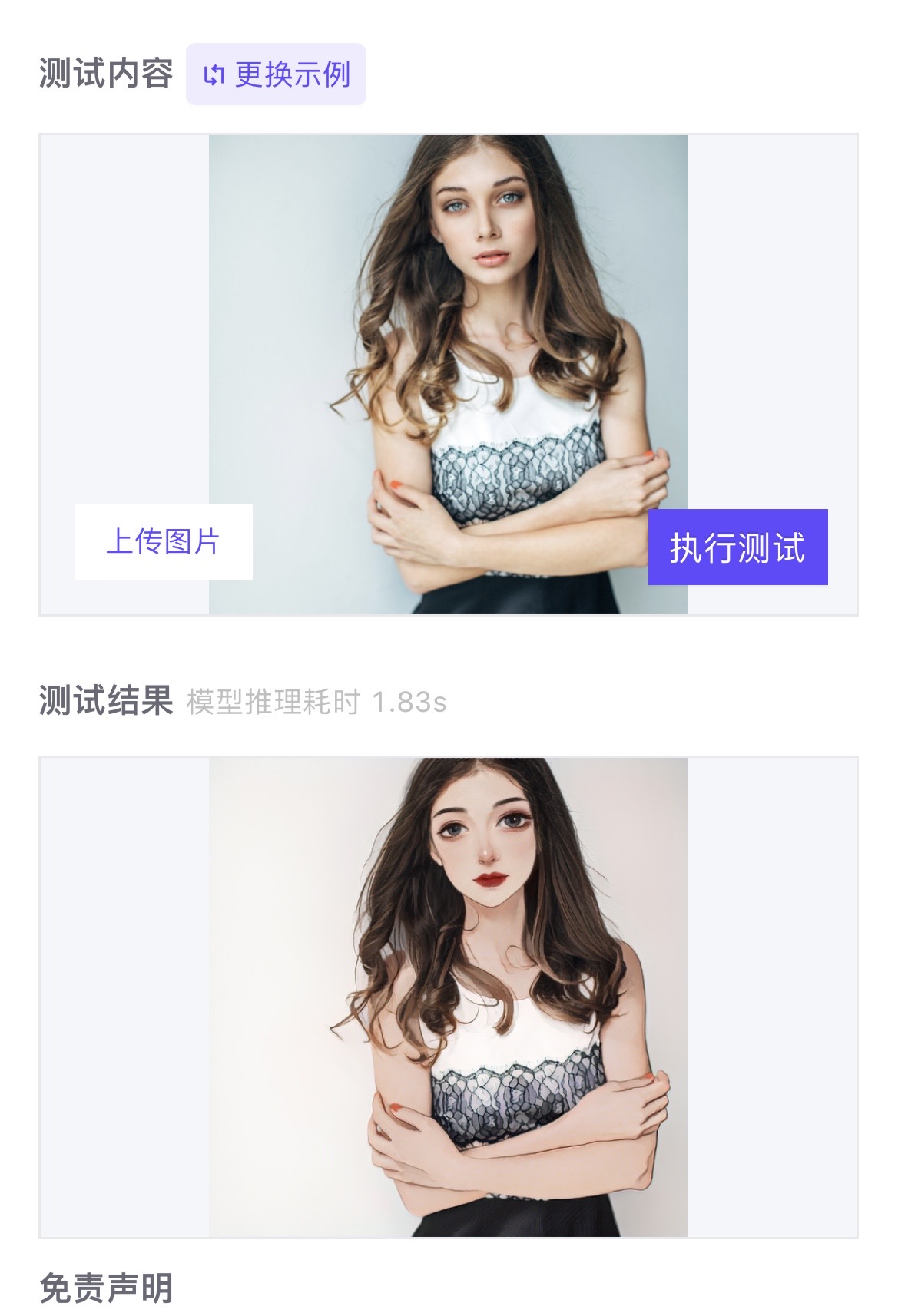Tap 上传图片 to upload an image
This screenshot has width=898, height=1316.
point(164,541)
